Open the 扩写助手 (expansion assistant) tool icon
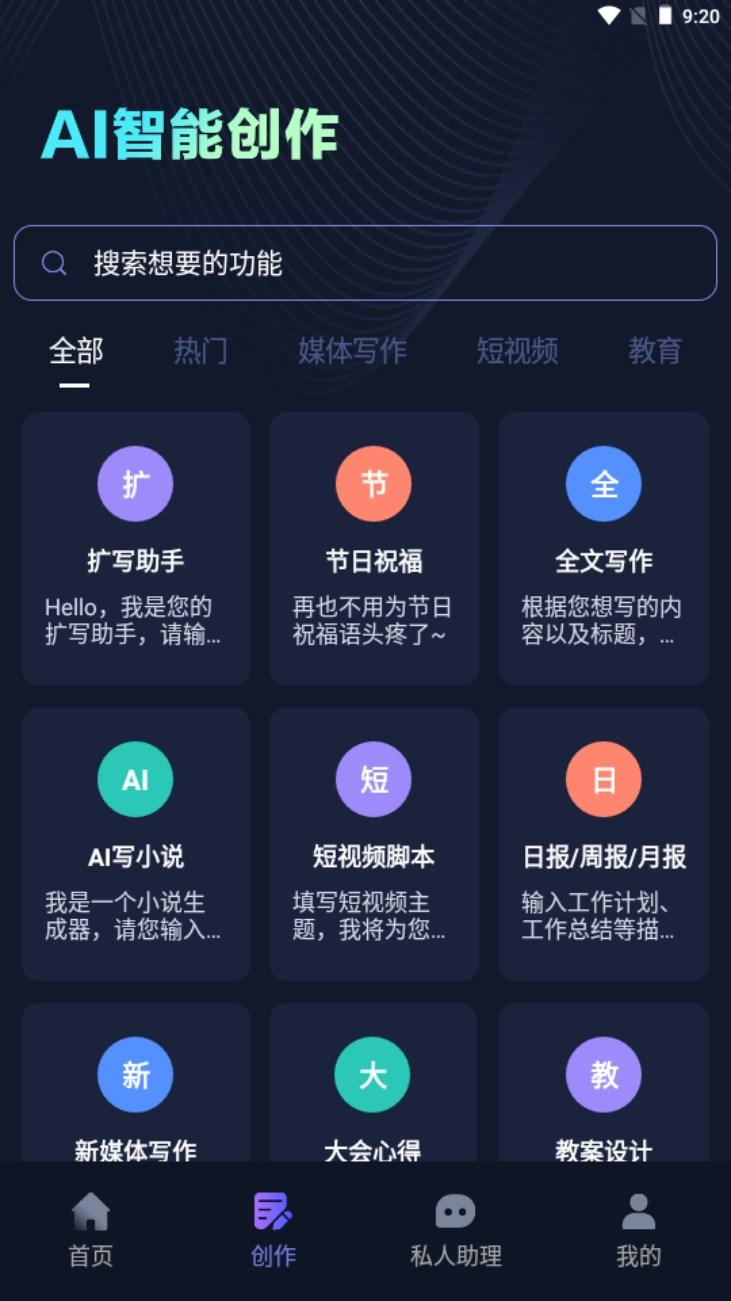This screenshot has width=731, height=1301. 135,483
